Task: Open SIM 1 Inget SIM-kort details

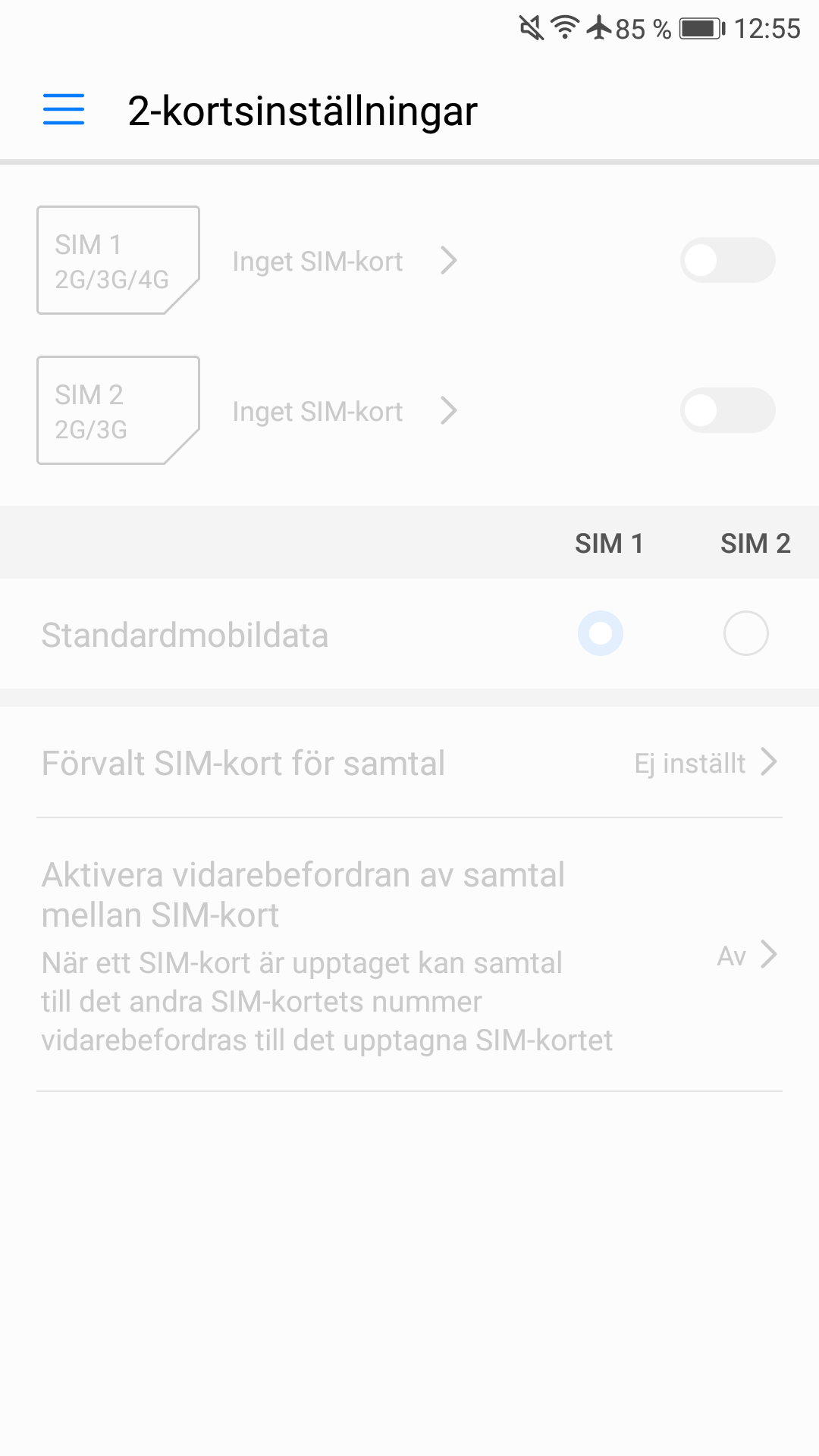Action: click(x=345, y=261)
